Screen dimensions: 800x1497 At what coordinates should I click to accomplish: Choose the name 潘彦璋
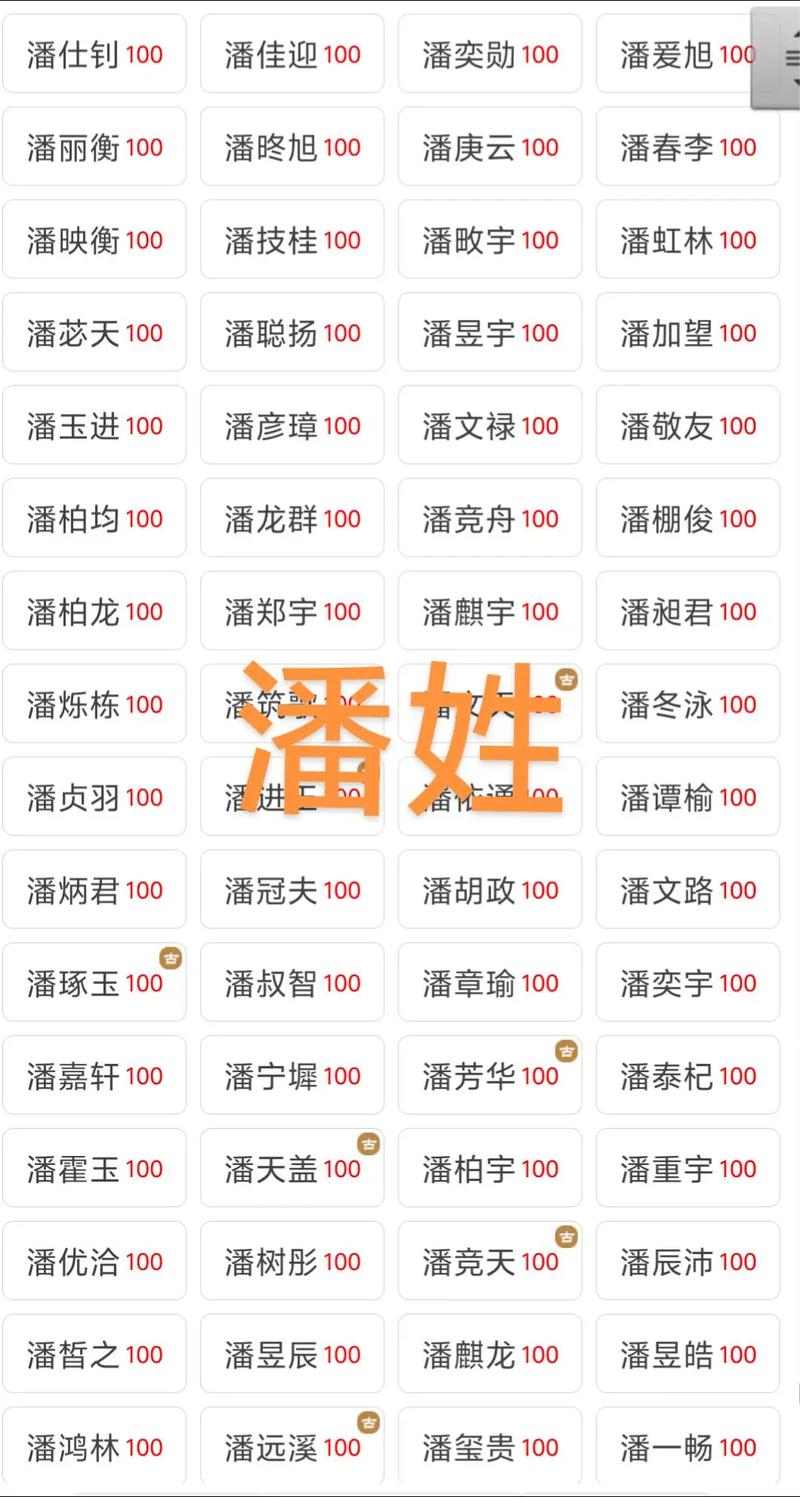tap(291, 425)
